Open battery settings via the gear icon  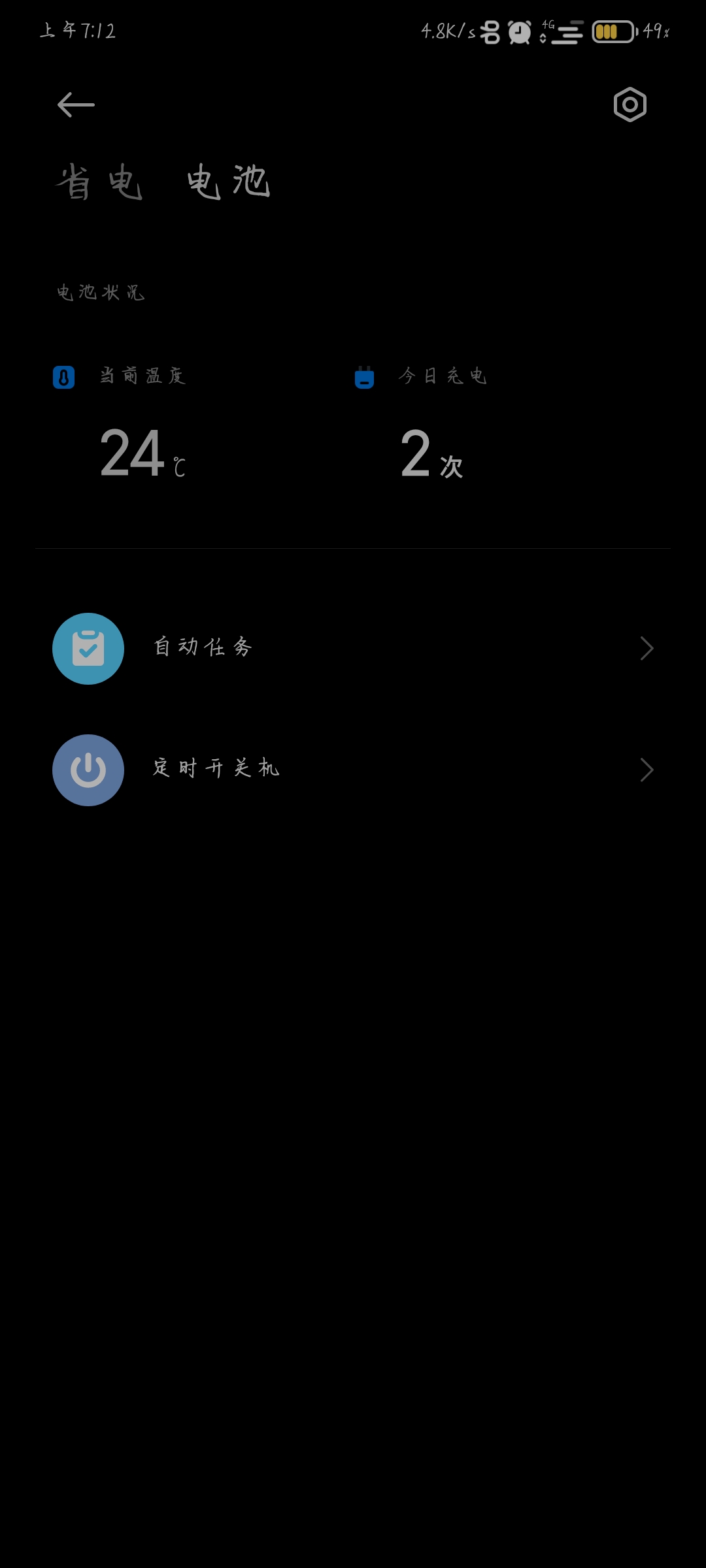click(630, 105)
